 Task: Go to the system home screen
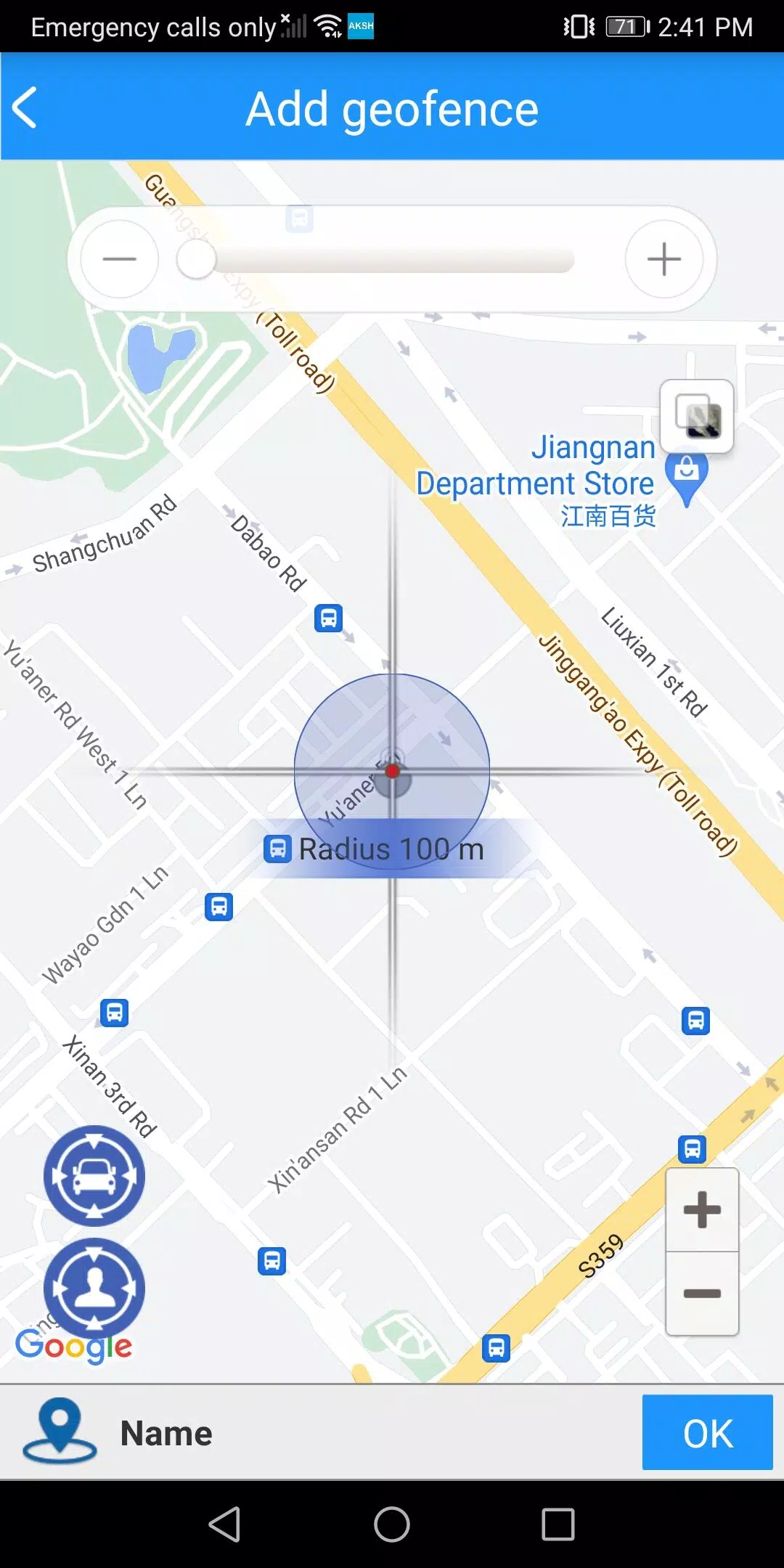392,1524
